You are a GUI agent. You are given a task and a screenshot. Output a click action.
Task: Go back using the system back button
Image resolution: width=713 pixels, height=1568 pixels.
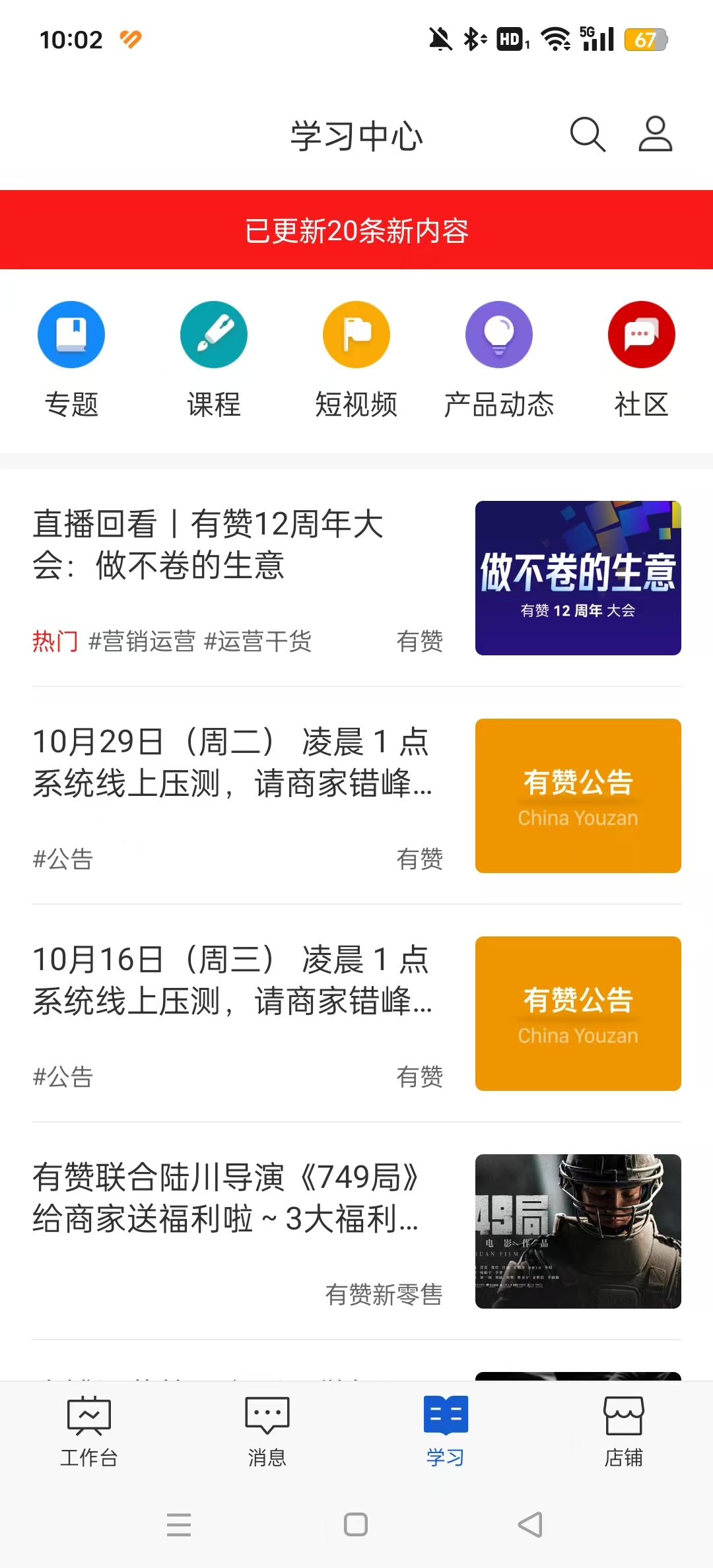pos(531,1524)
